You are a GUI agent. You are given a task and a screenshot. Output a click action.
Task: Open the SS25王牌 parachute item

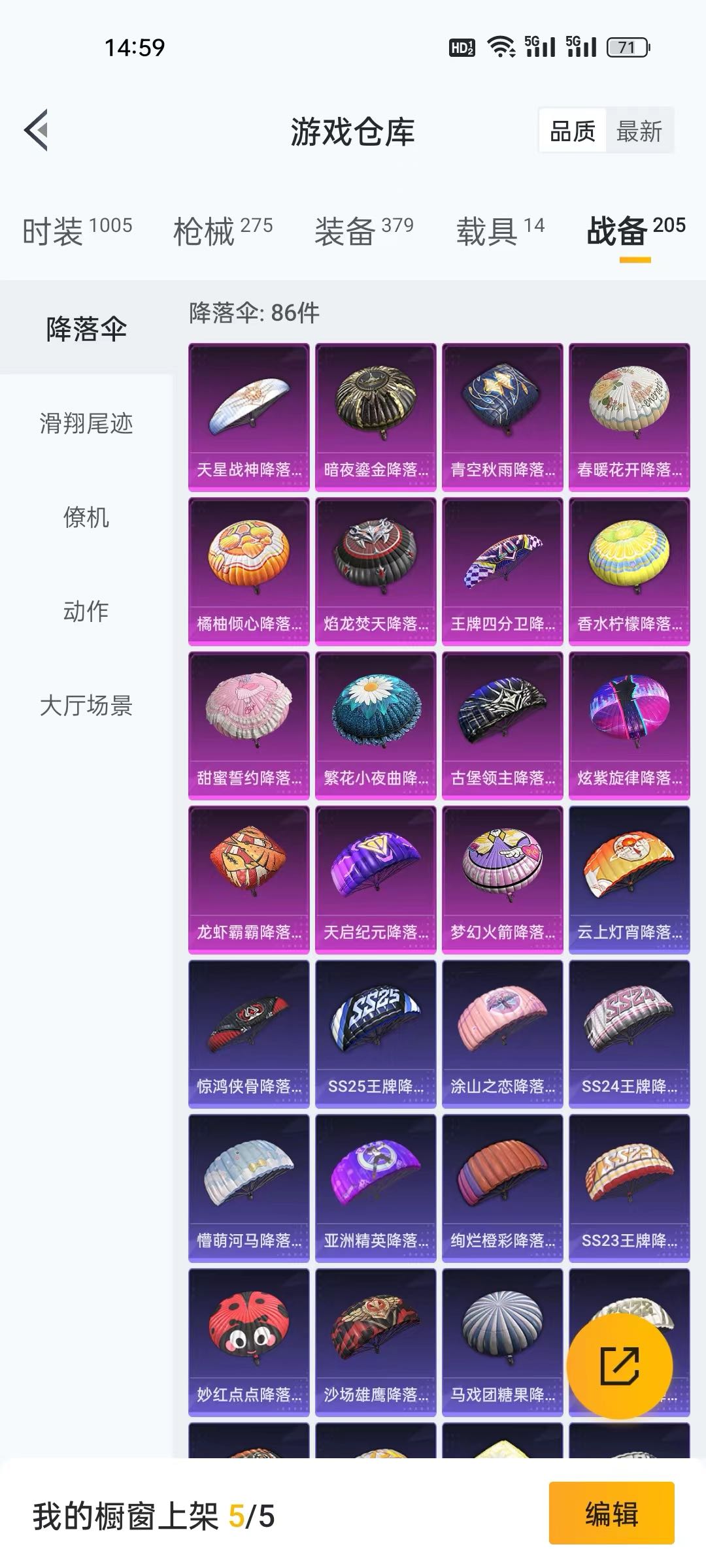click(x=375, y=1034)
